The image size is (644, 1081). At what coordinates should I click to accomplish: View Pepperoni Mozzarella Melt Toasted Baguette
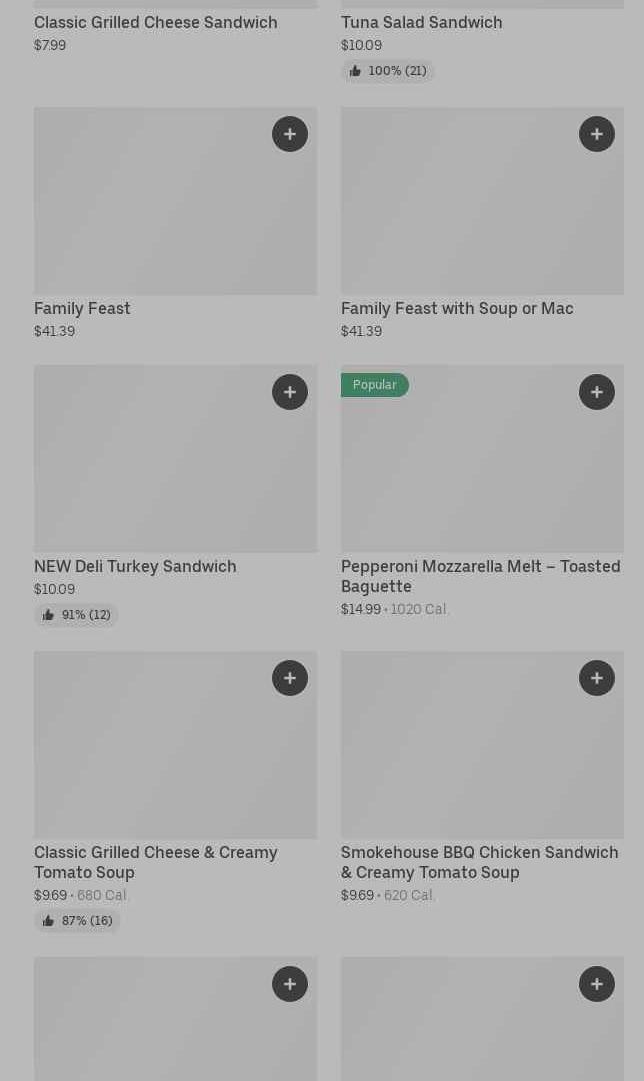tap(480, 575)
